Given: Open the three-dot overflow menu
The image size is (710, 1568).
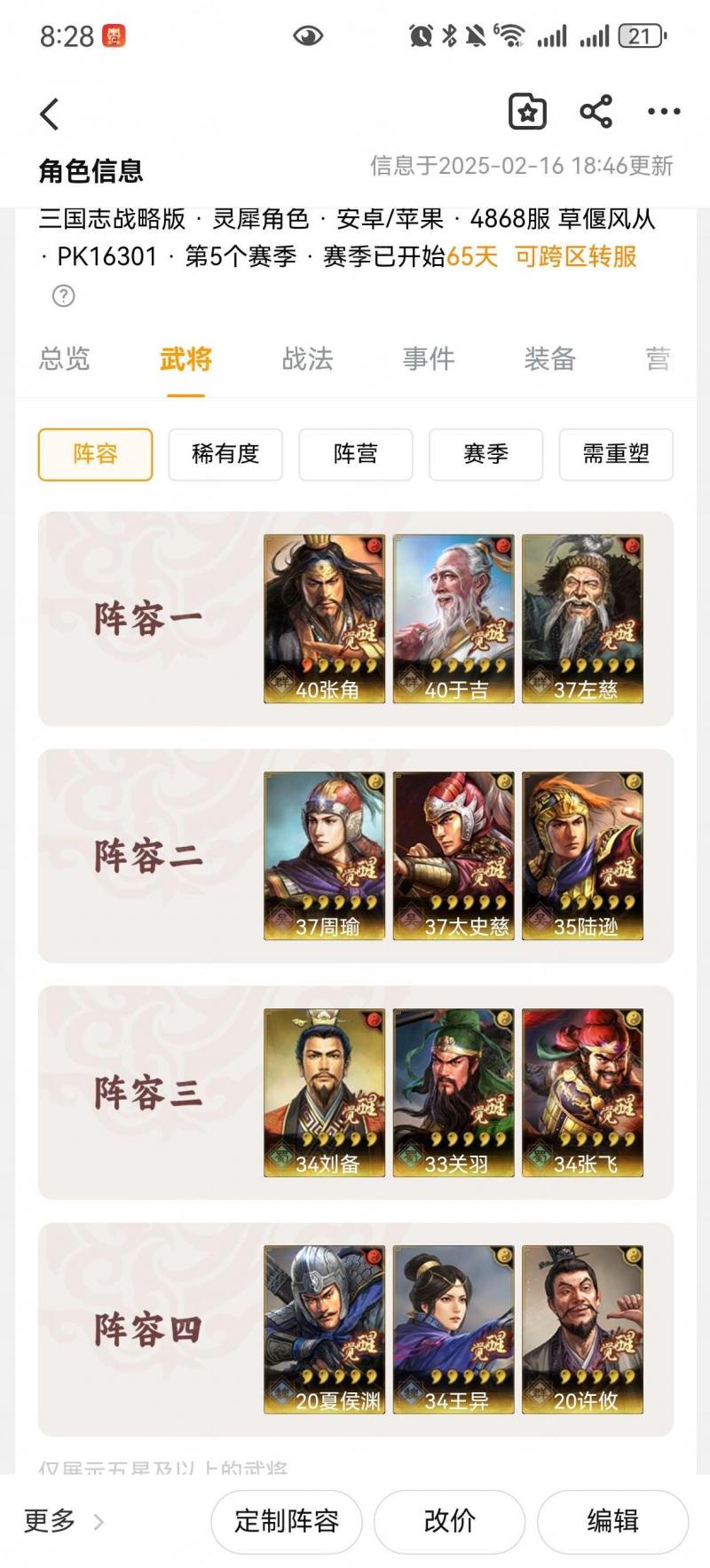Looking at the screenshot, I should tap(664, 112).
